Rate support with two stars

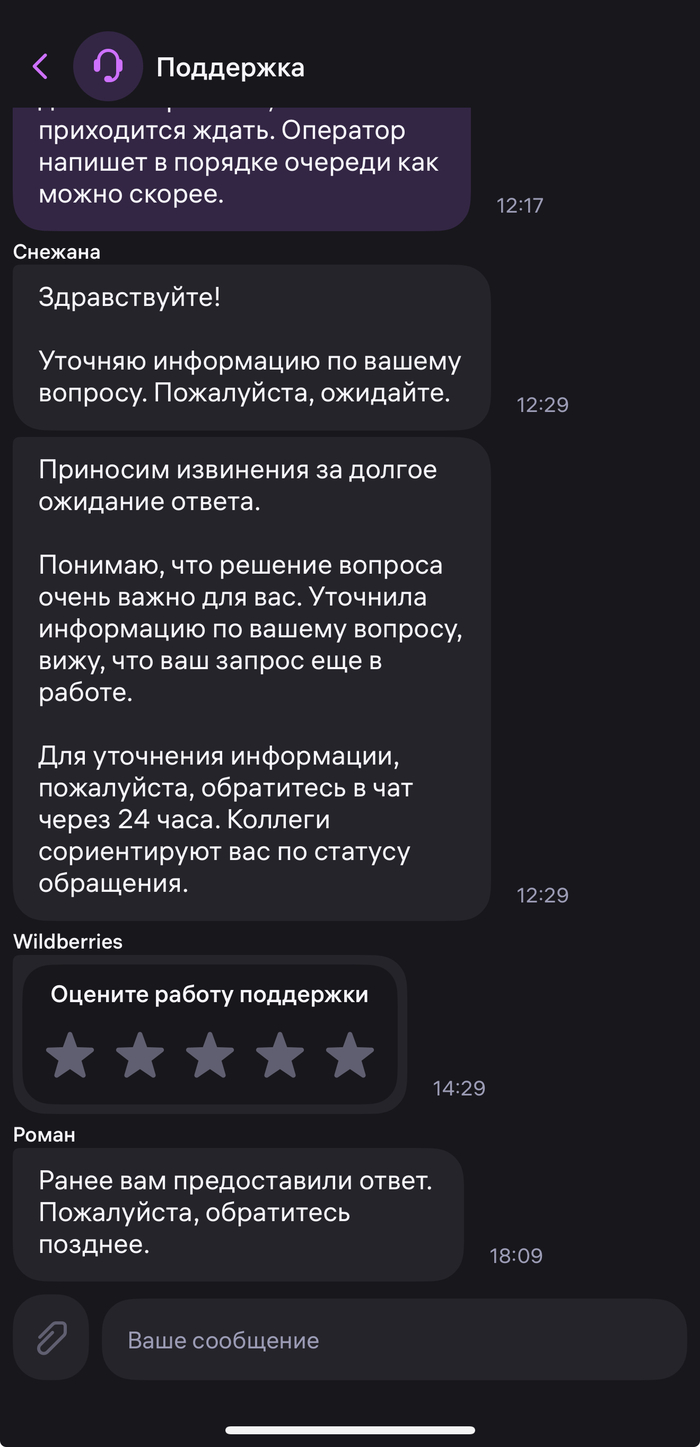(x=140, y=1056)
